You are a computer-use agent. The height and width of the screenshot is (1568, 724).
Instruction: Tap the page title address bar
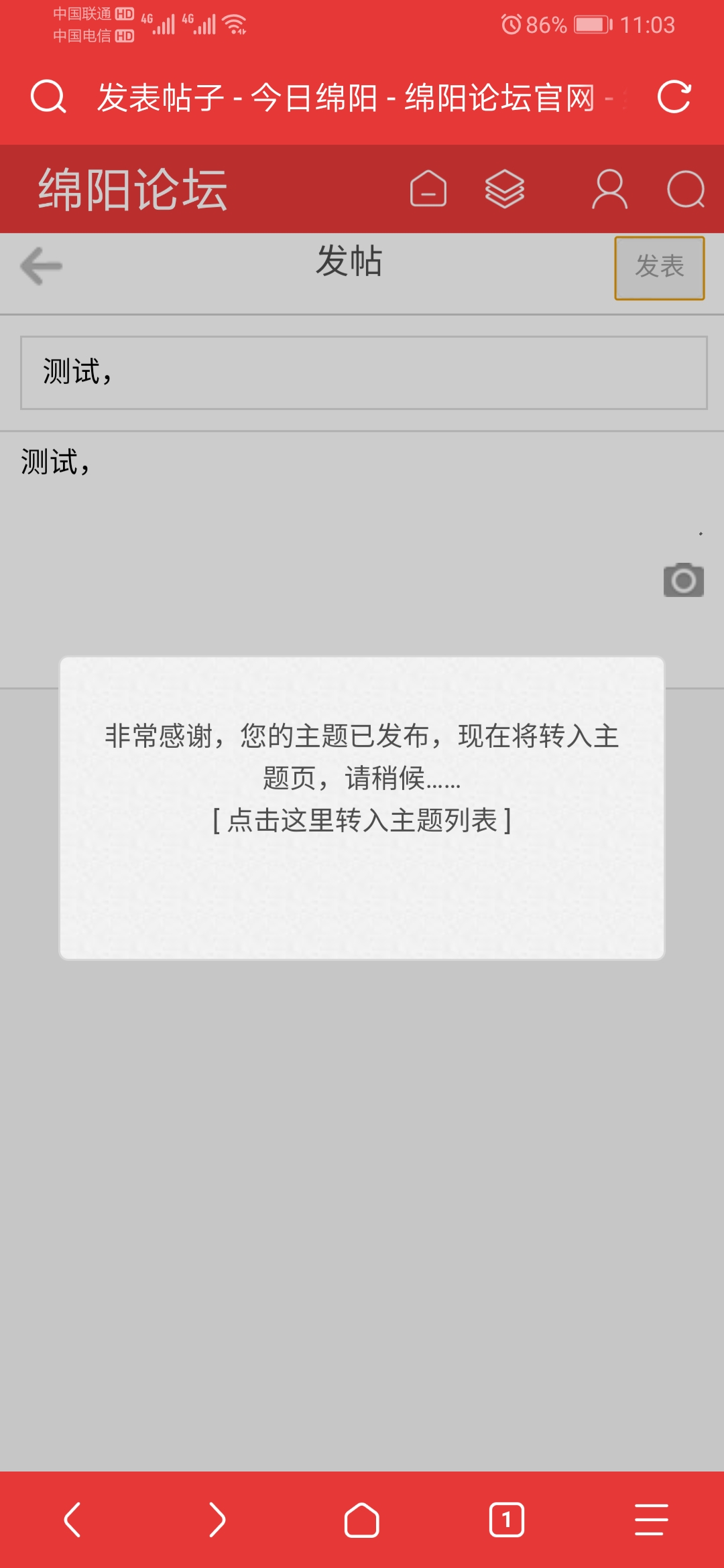click(349, 98)
